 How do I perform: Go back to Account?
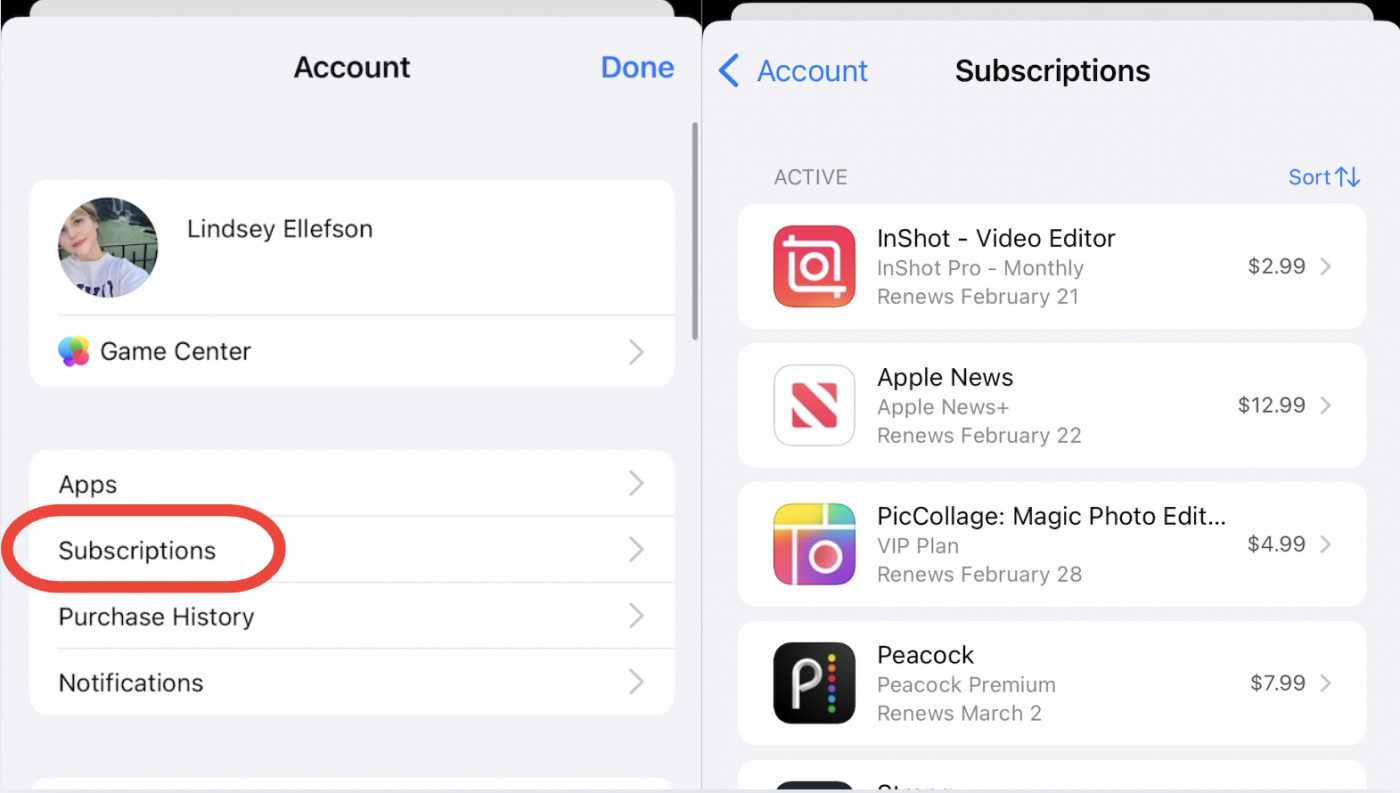tap(794, 71)
